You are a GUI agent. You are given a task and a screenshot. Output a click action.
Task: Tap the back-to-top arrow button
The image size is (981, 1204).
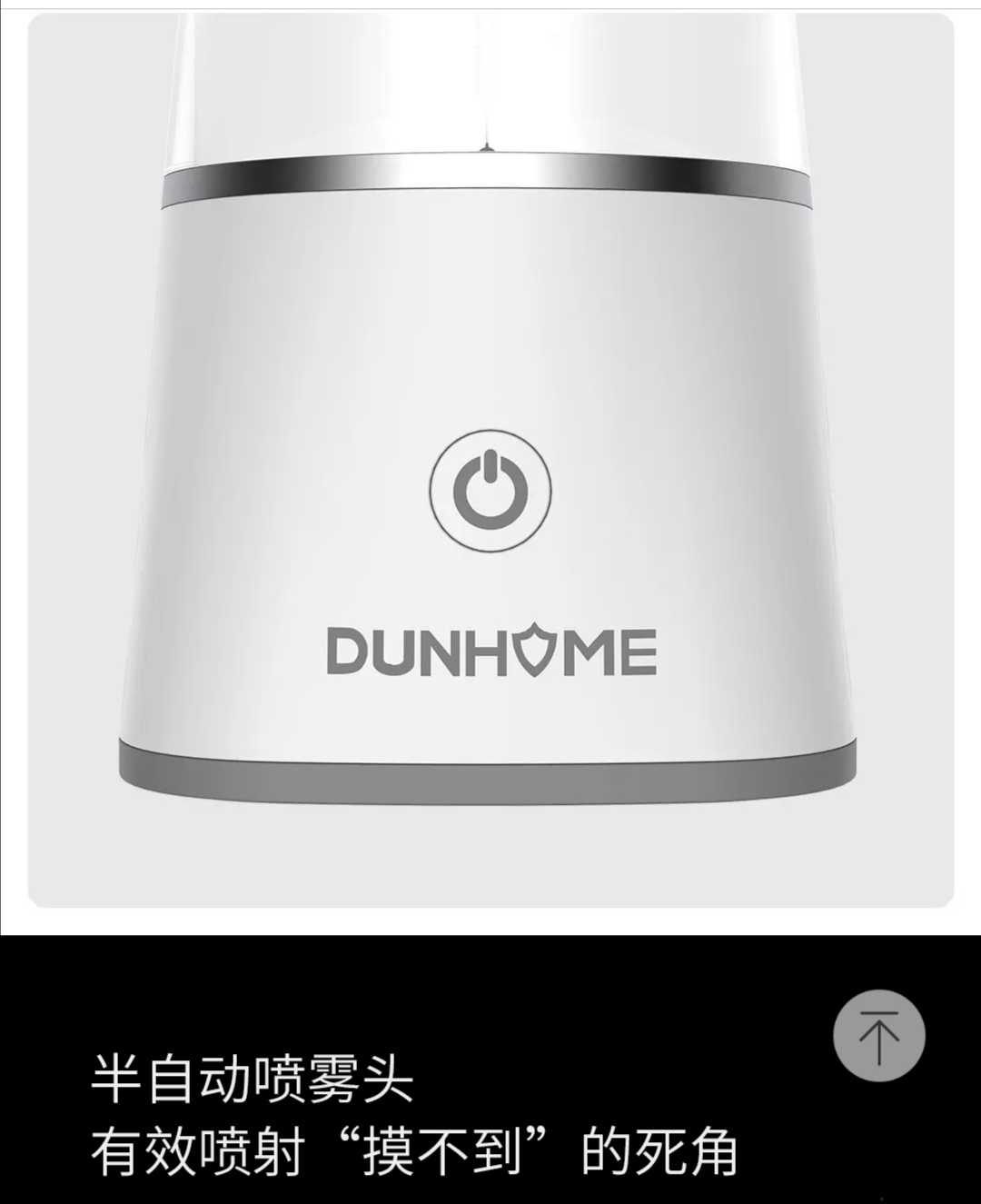click(878, 1036)
